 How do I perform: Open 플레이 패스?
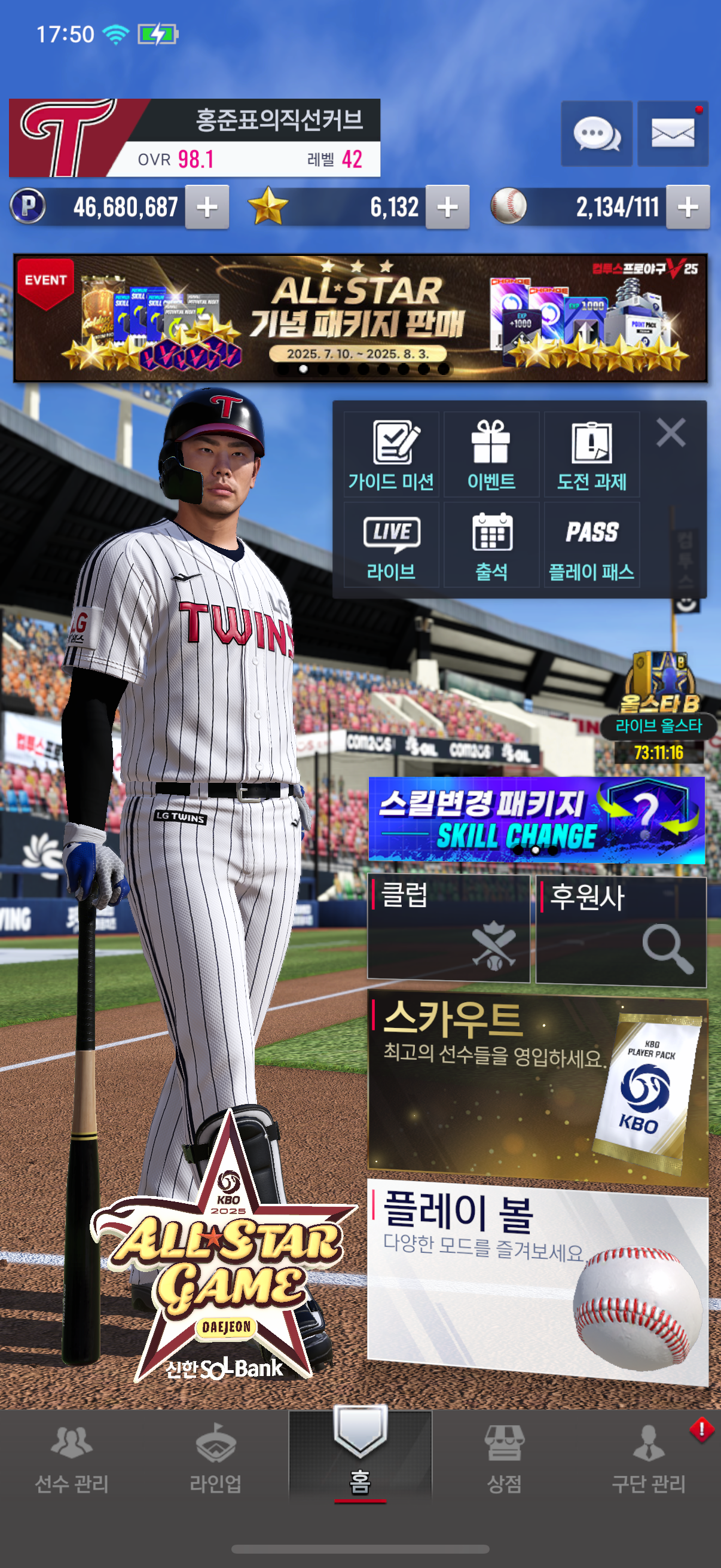(591, 545)
